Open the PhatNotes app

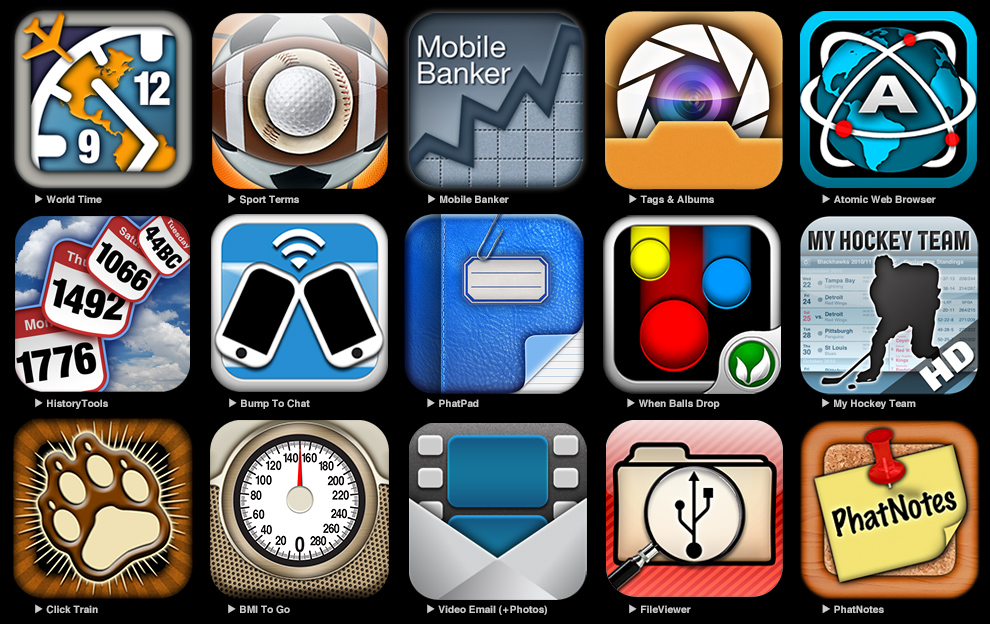(888, 509)
